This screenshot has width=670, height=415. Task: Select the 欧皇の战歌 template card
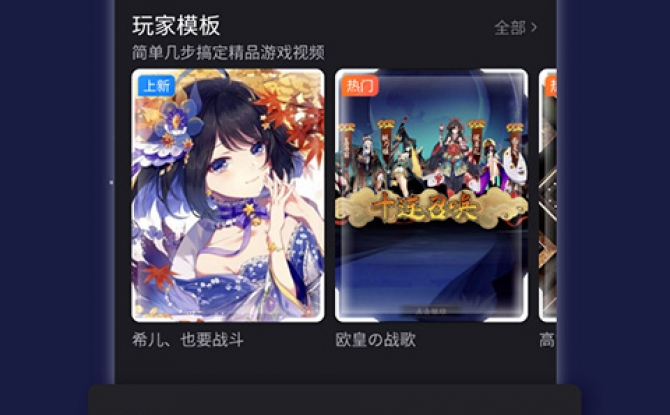(431, 195)
